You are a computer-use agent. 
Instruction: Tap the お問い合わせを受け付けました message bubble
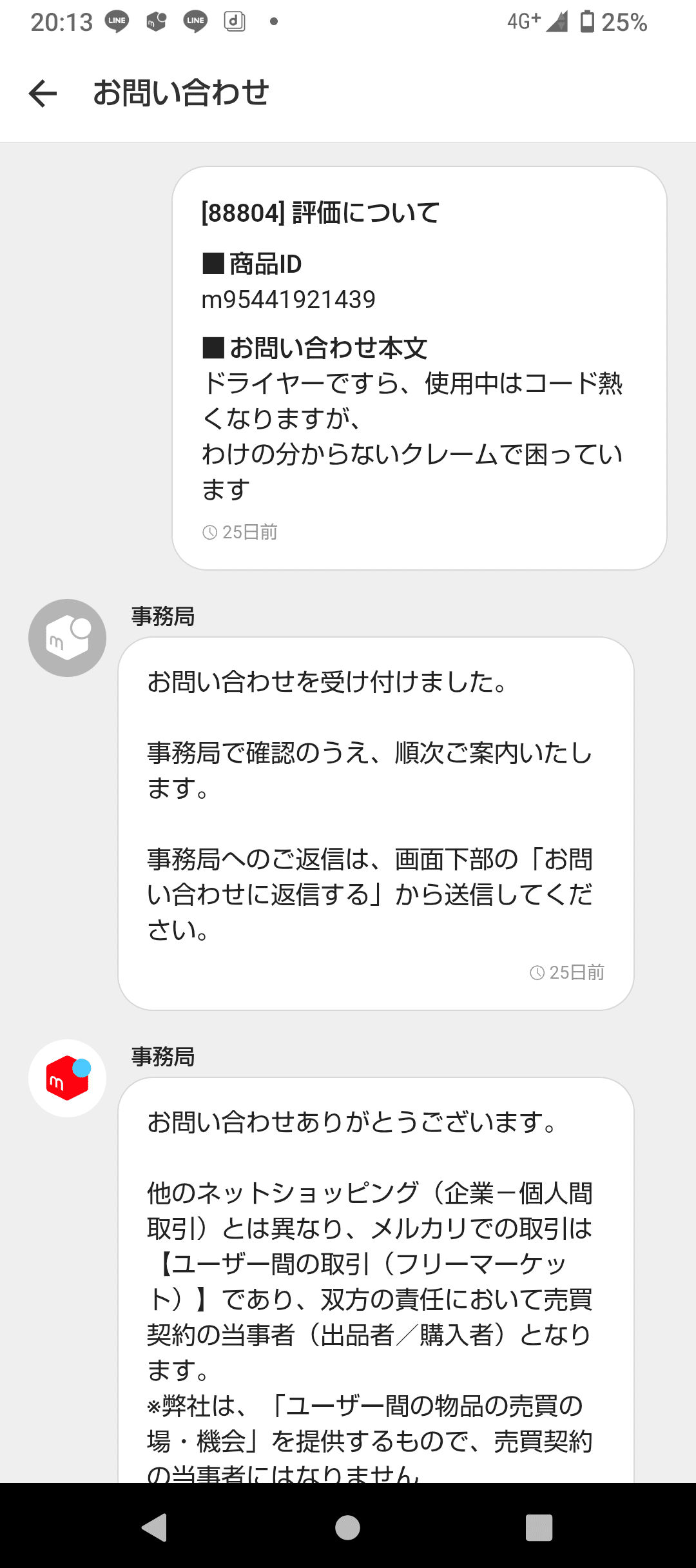[375, 825]
